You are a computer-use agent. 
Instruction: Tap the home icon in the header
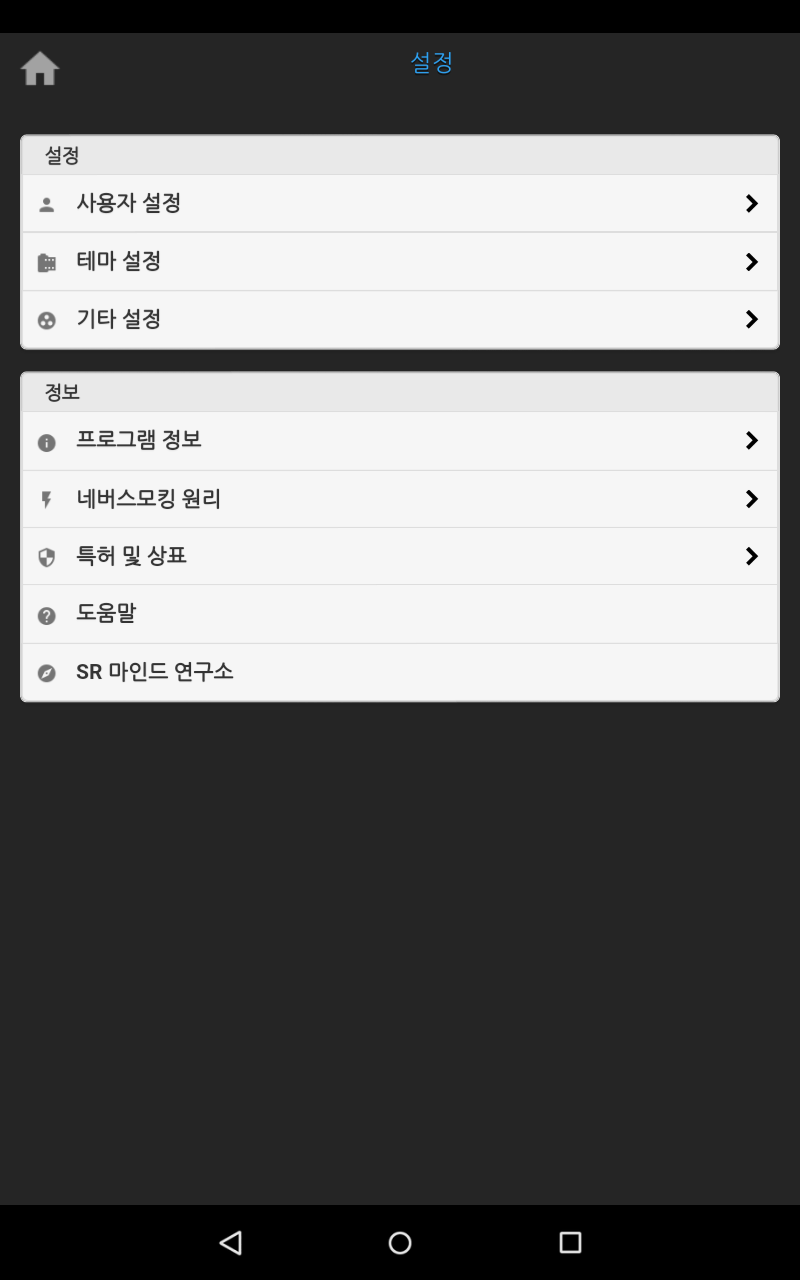[40, 68]
